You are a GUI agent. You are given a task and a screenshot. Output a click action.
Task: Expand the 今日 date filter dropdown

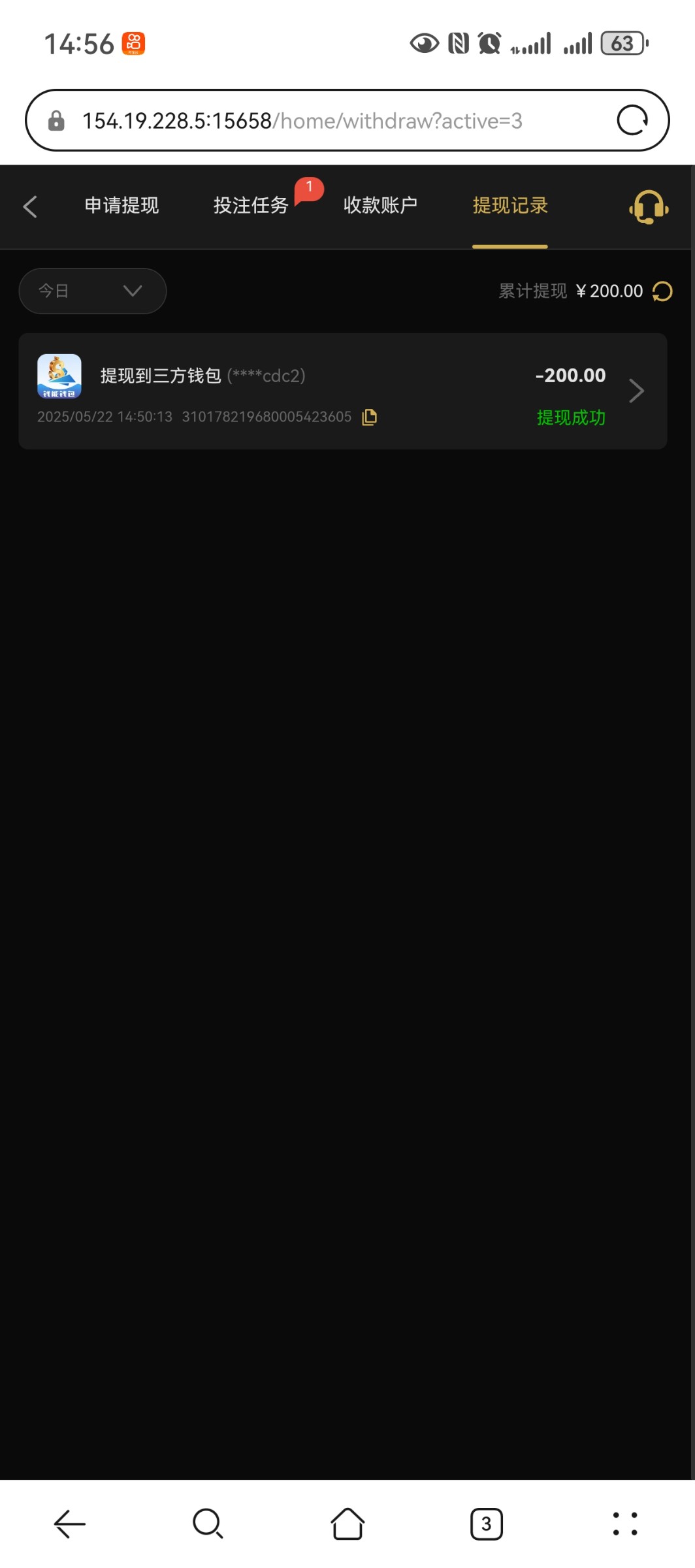point(92,291)
